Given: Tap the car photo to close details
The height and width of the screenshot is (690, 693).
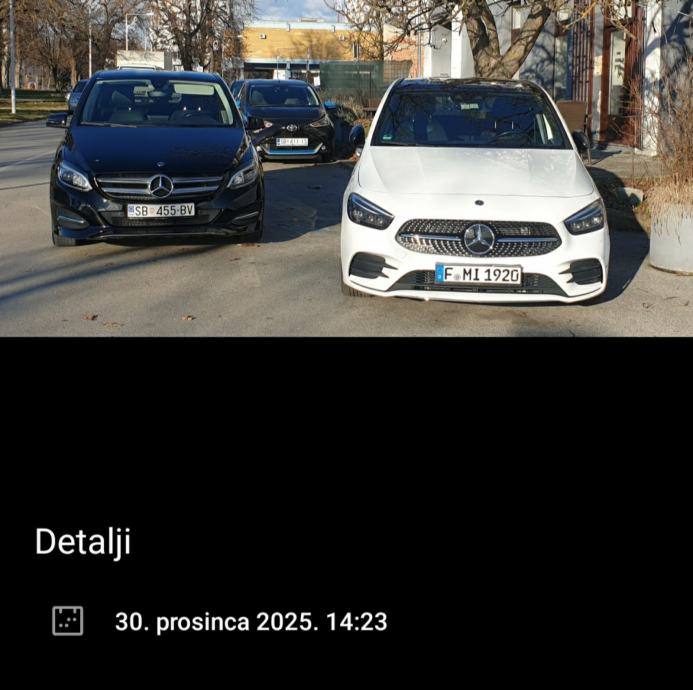Looking at the screenshot, I should pos(346,168).
